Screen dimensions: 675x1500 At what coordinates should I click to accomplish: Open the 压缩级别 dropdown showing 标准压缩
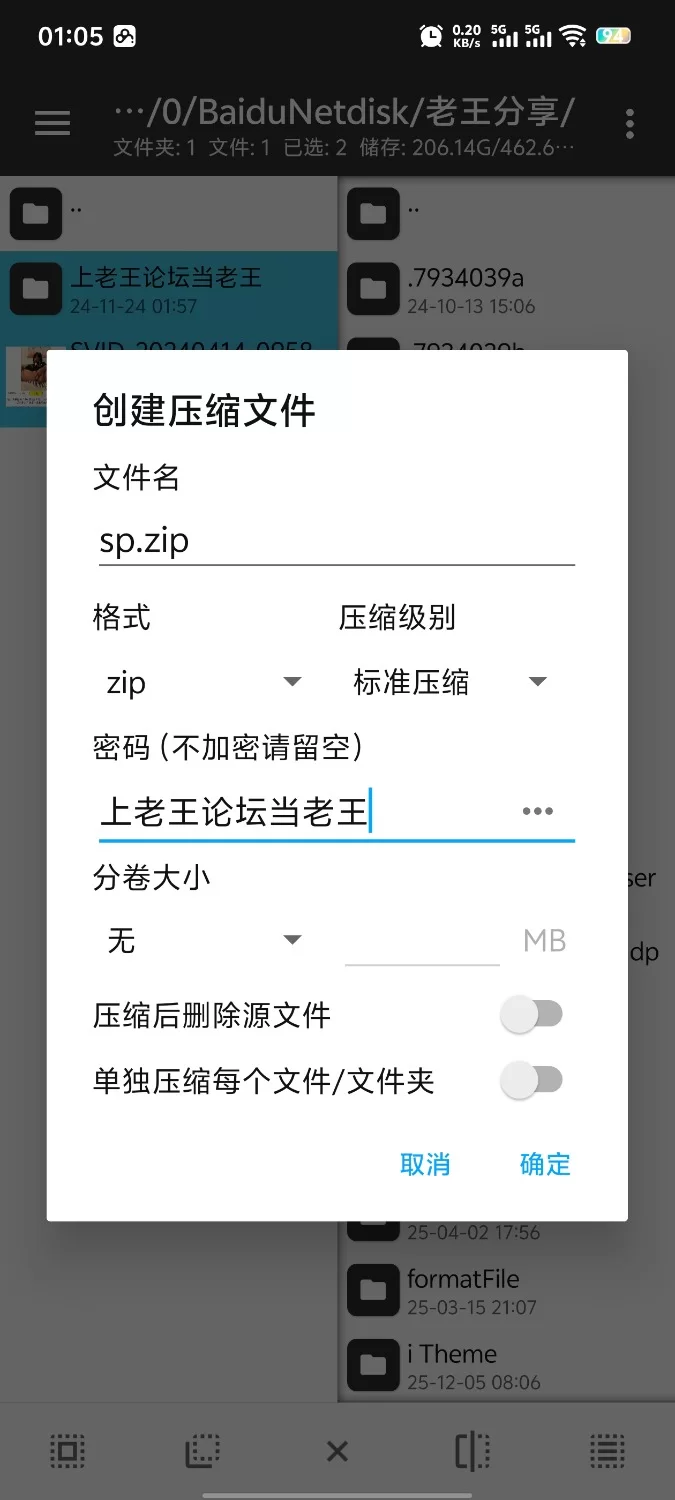pyautogui.click(x=450, y=683)
